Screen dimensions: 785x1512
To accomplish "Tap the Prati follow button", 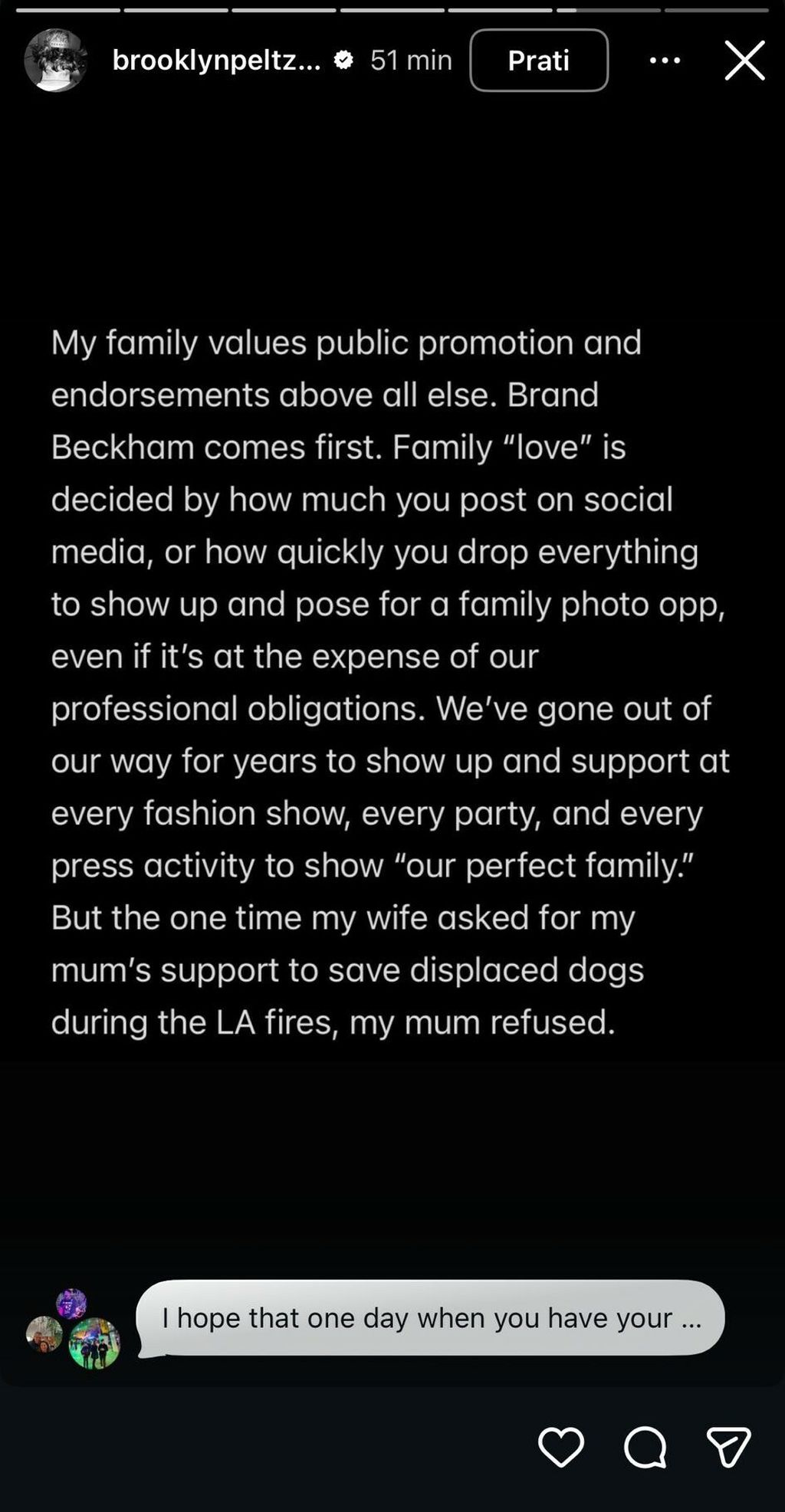I will 538,61.
